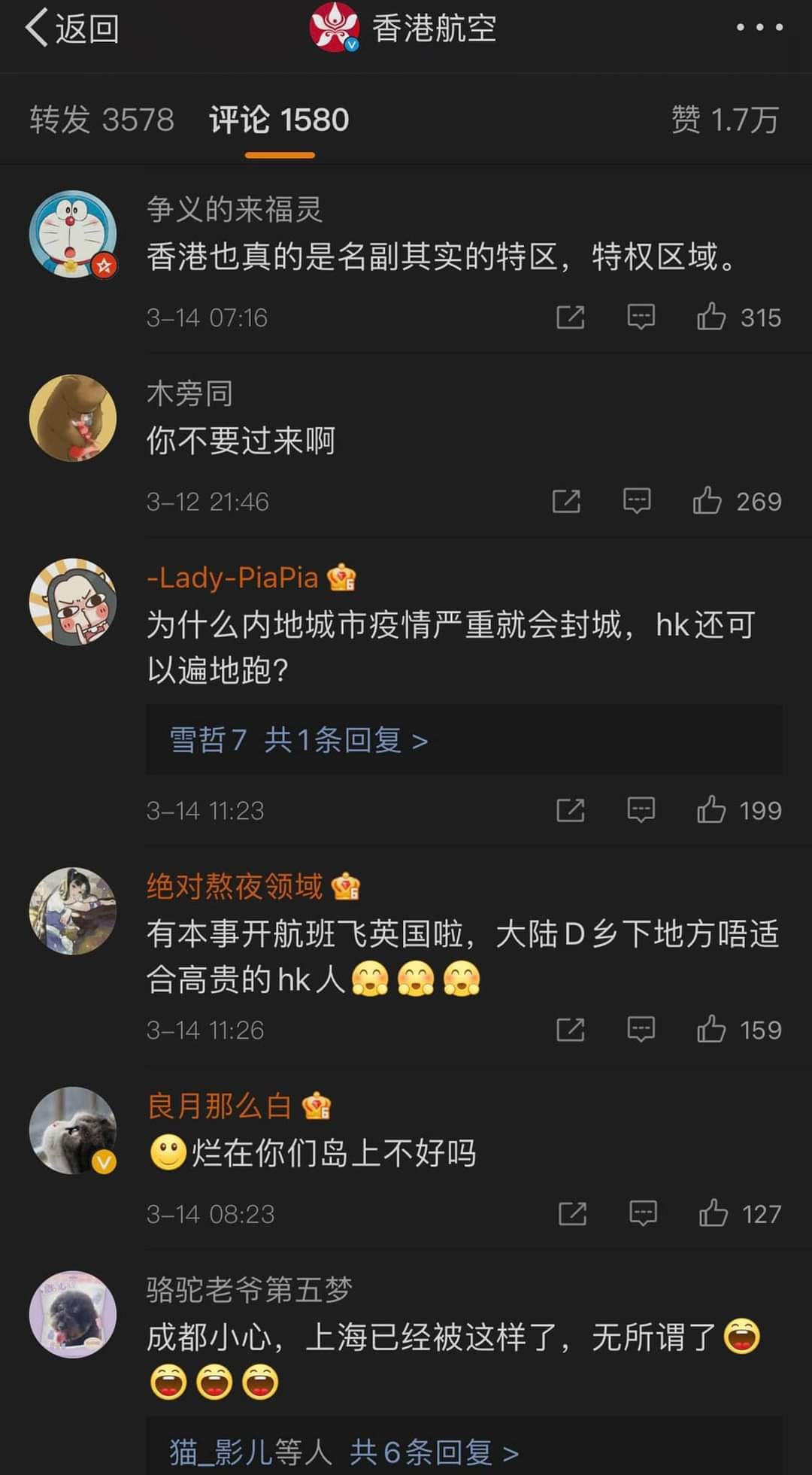
Task: Share 木旁同's comment
Action: [566, 501]
